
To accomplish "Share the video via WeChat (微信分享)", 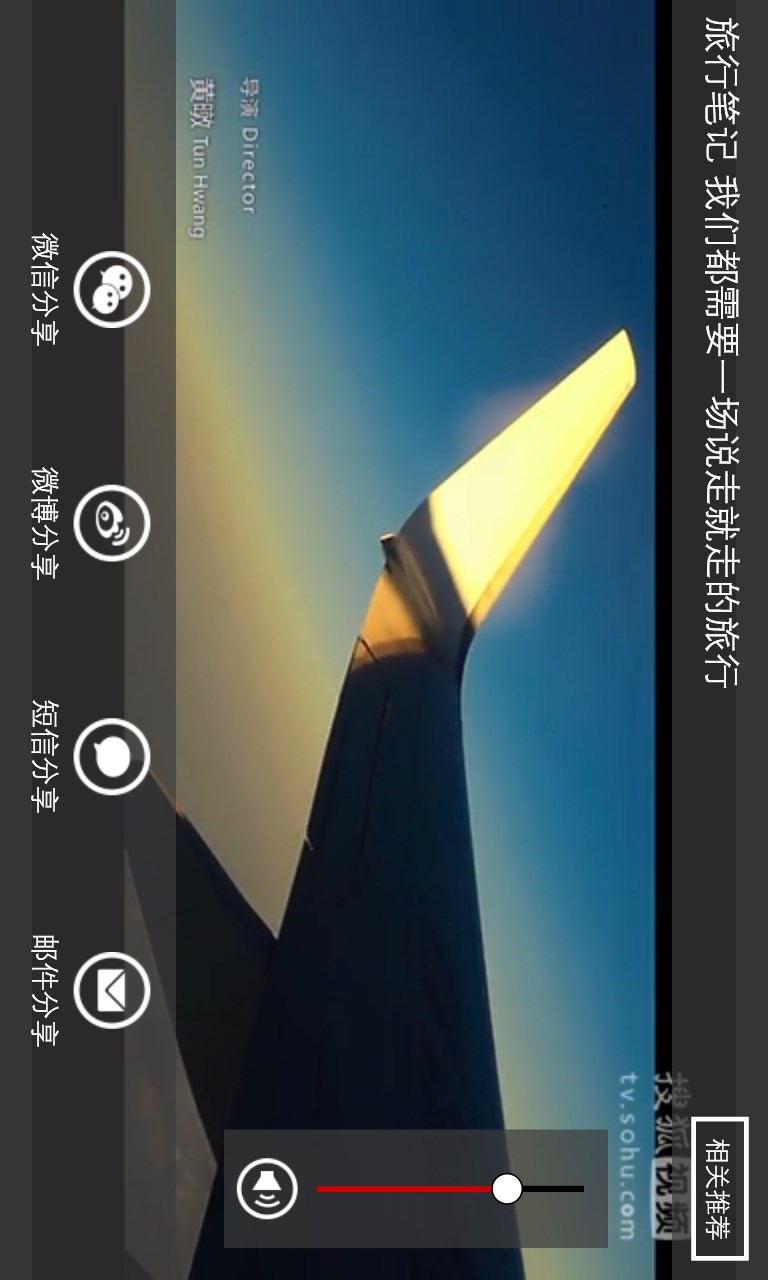I will click(x=111, y=290).
